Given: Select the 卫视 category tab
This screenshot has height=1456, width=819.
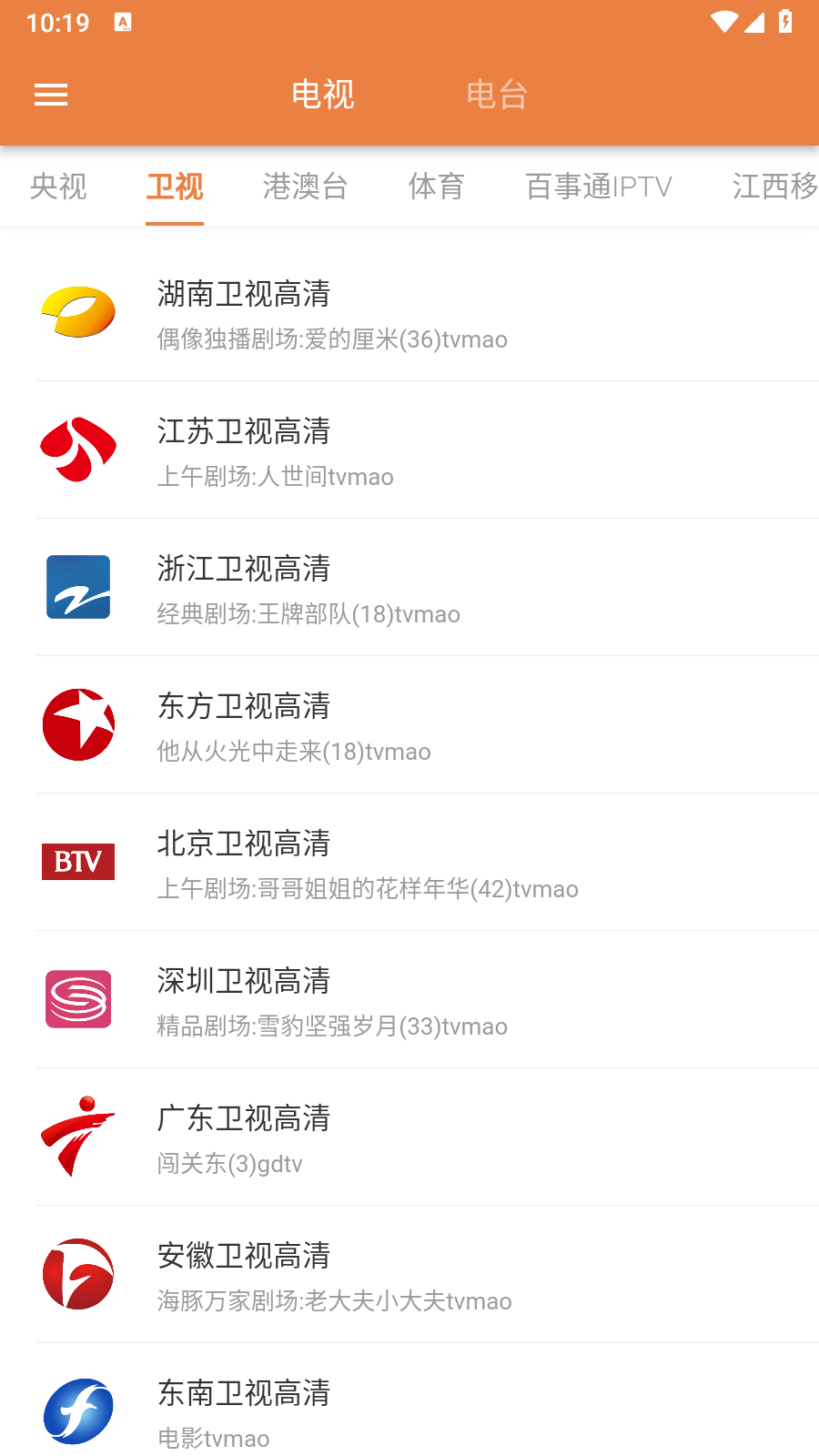Looking at the screenshot, I should [175, 187].
